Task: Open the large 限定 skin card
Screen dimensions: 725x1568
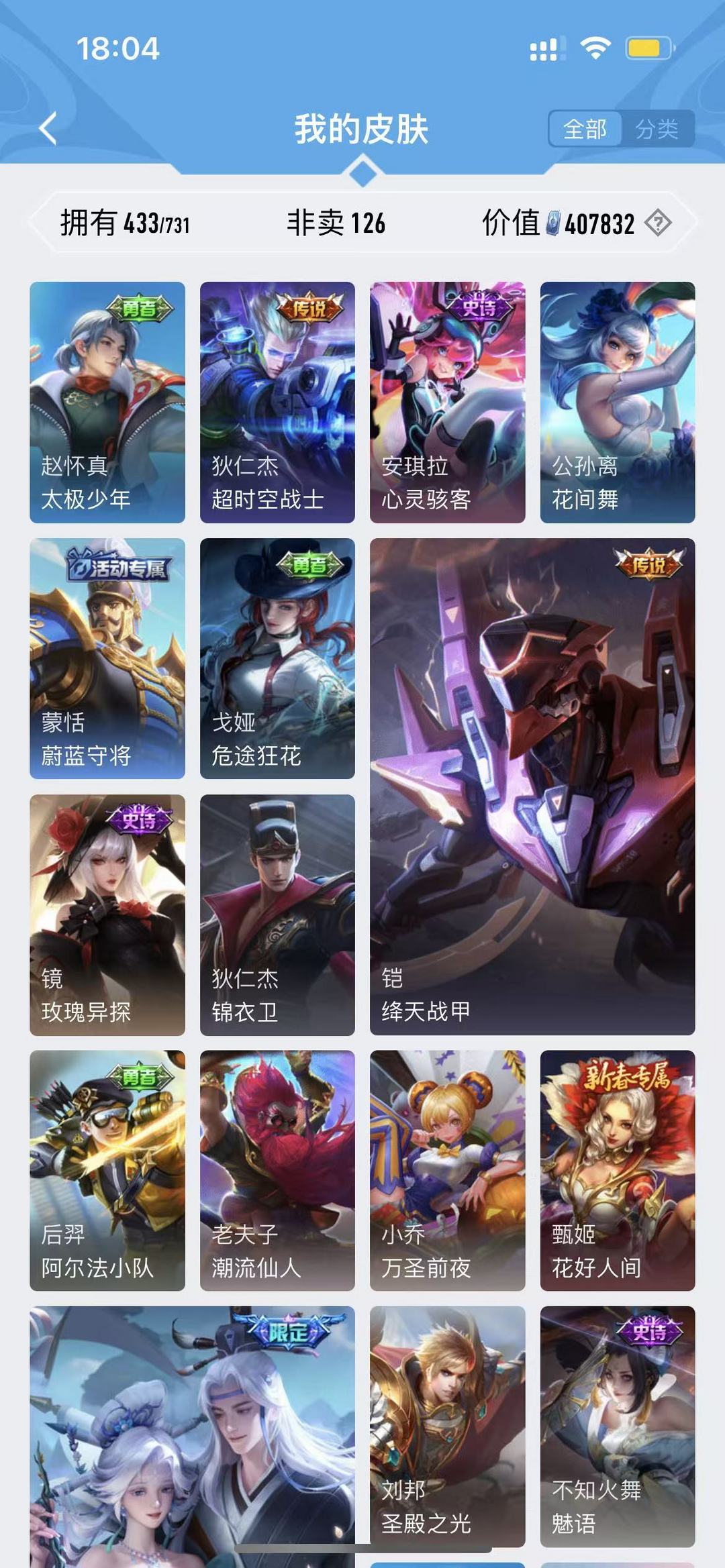Action: 192,1436
